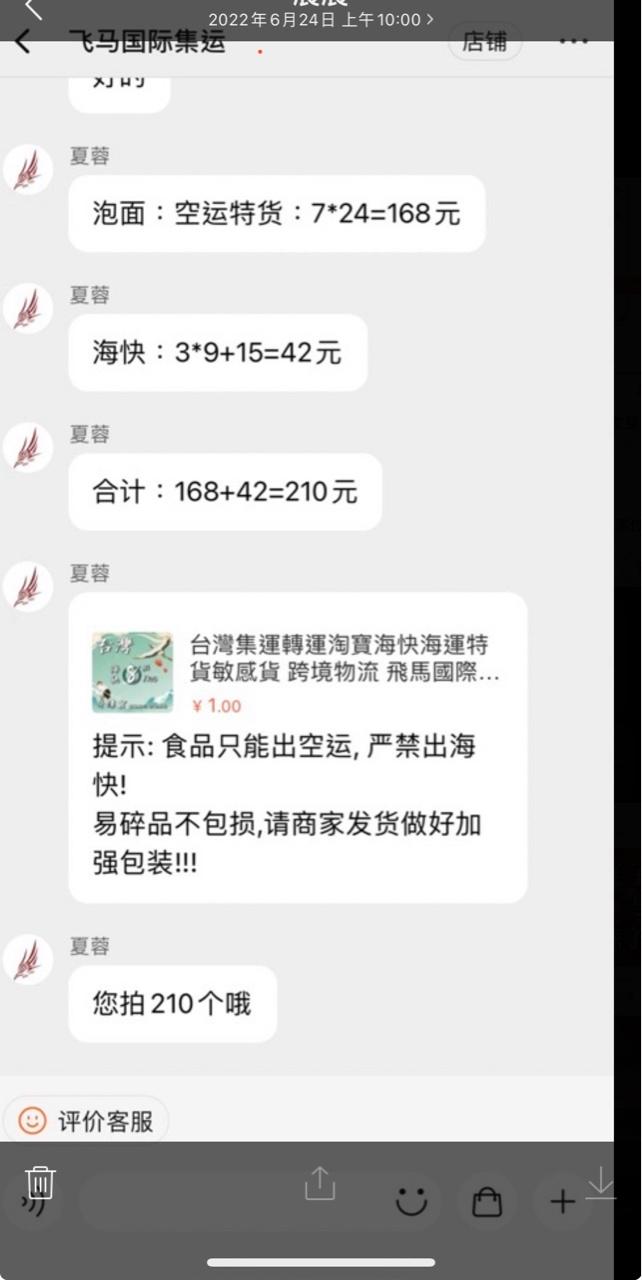Open the emoji smiley picker
642x1280 pixels.
411,1202
